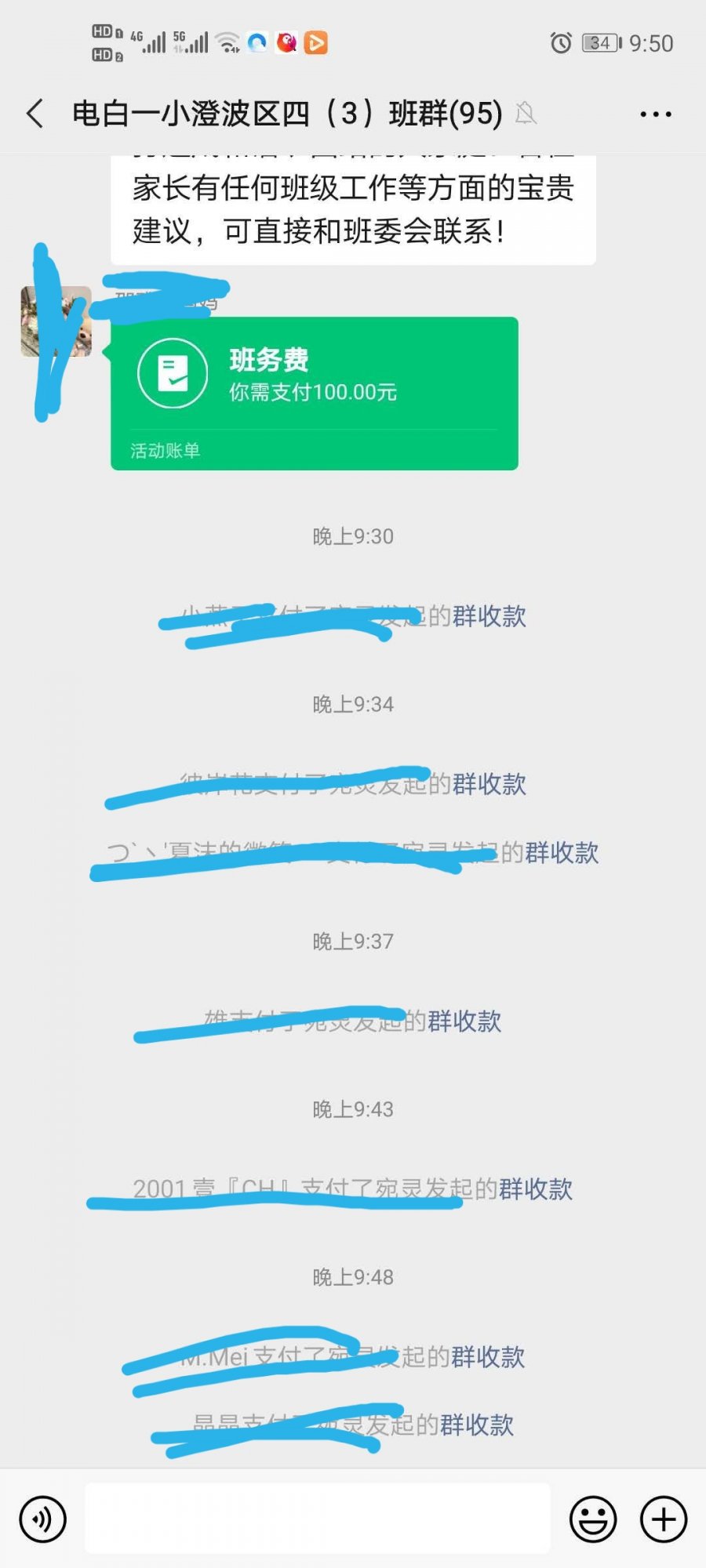
Task: Open the group chat overflow menu
Action: [x=655, y=114]
